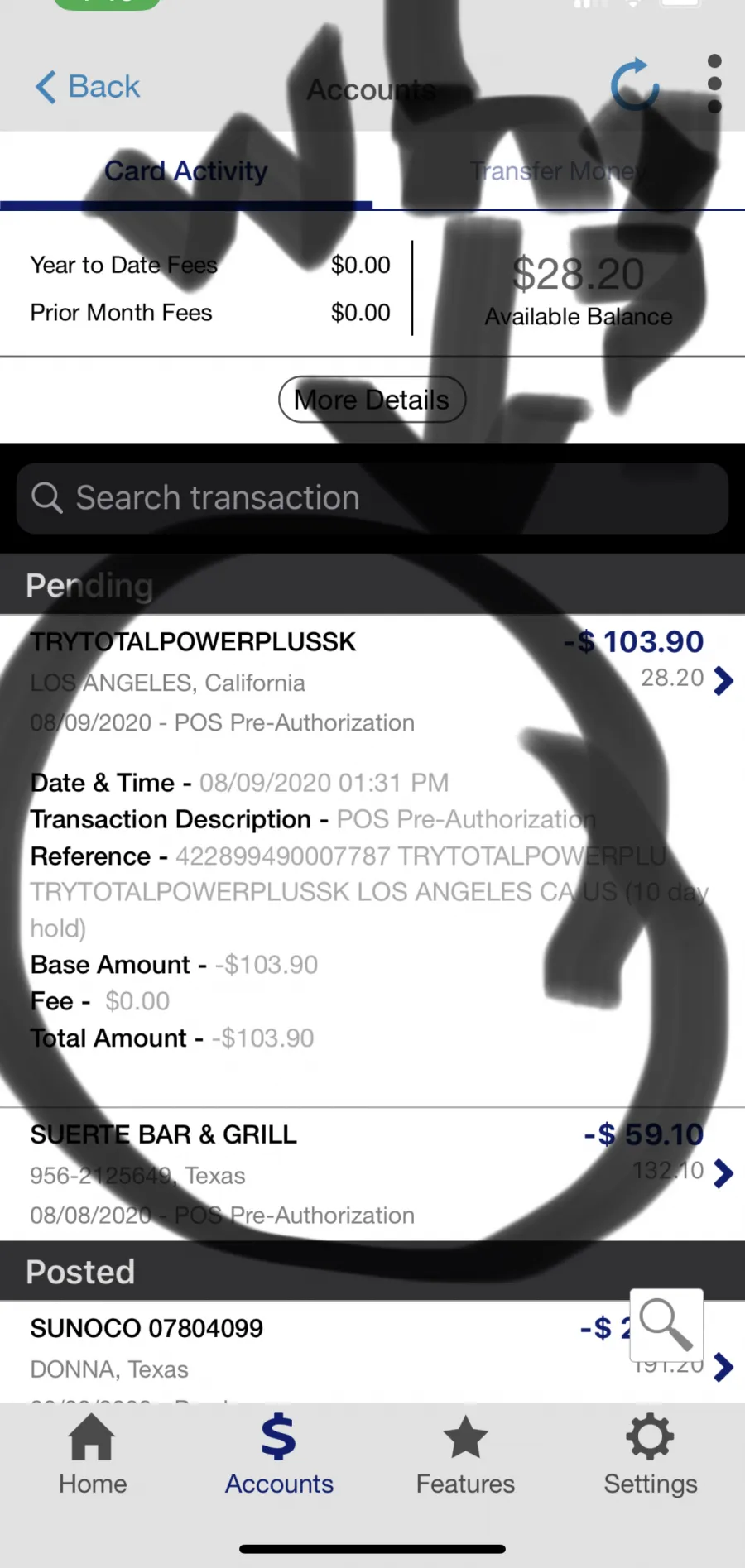Open the three-dot overflow menu
The width and height of the screenshot is (745, 1568).
click(714, 84)
